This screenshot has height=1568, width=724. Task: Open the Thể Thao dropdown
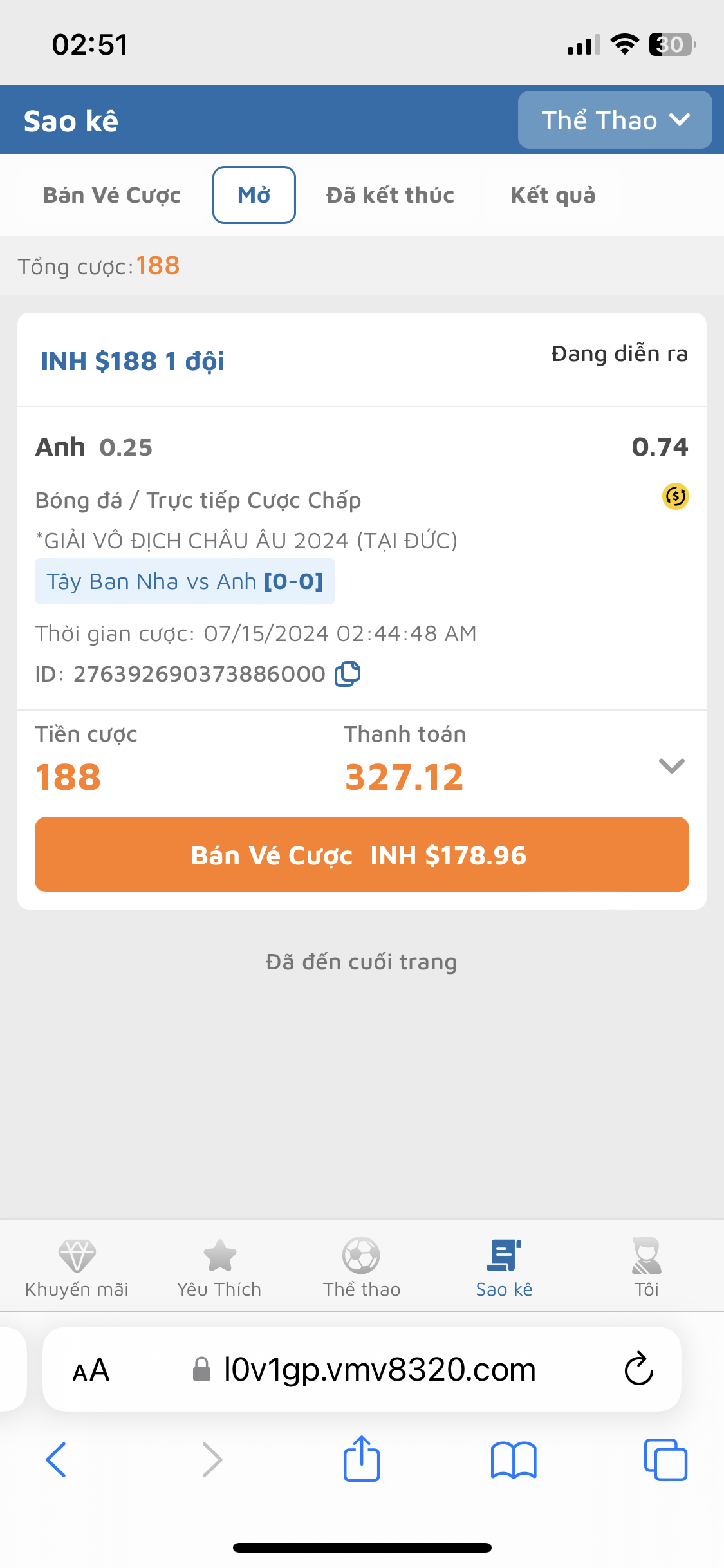pos(615,120)
